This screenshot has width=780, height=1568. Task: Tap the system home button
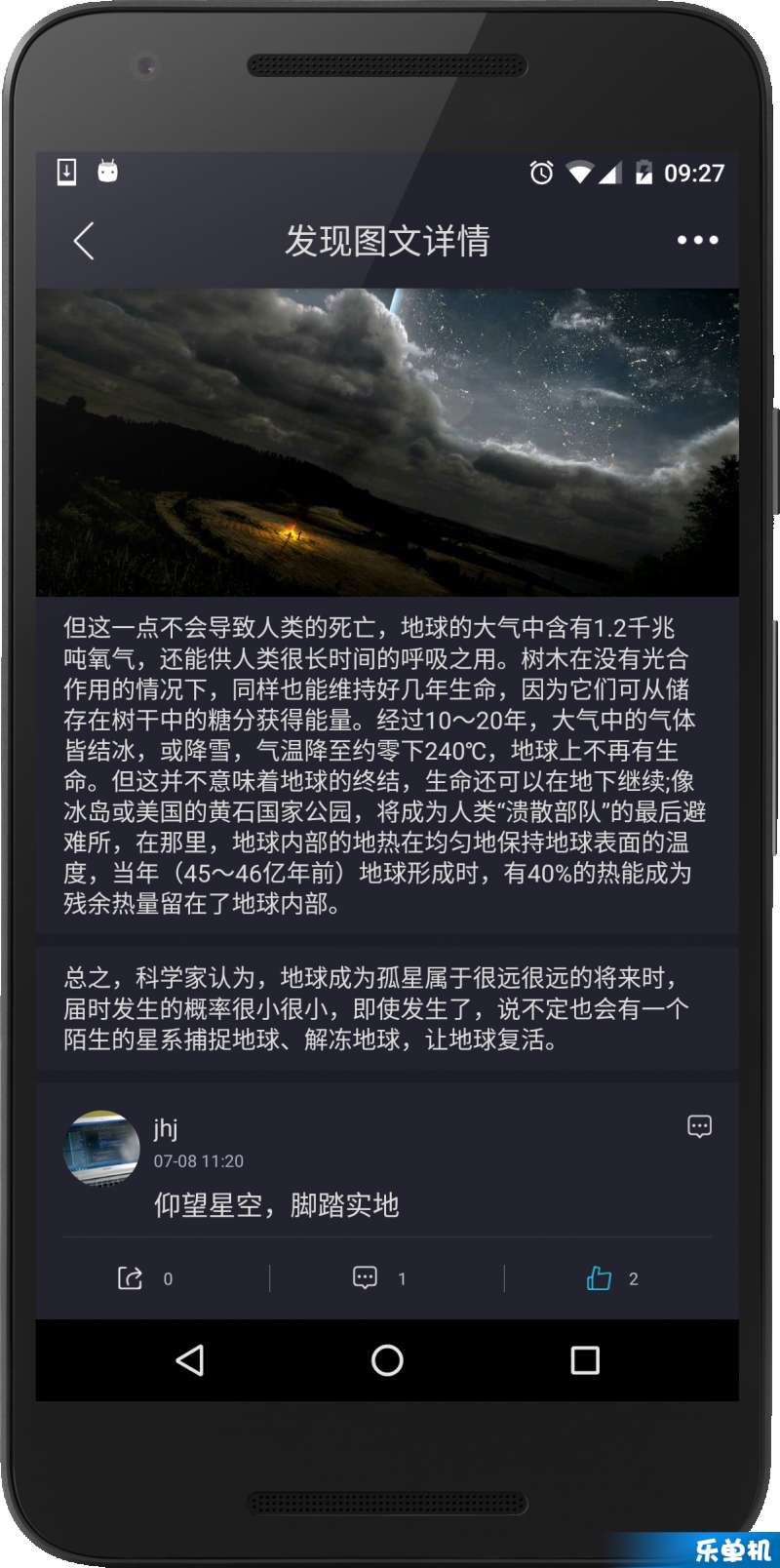coord(387,1360)
